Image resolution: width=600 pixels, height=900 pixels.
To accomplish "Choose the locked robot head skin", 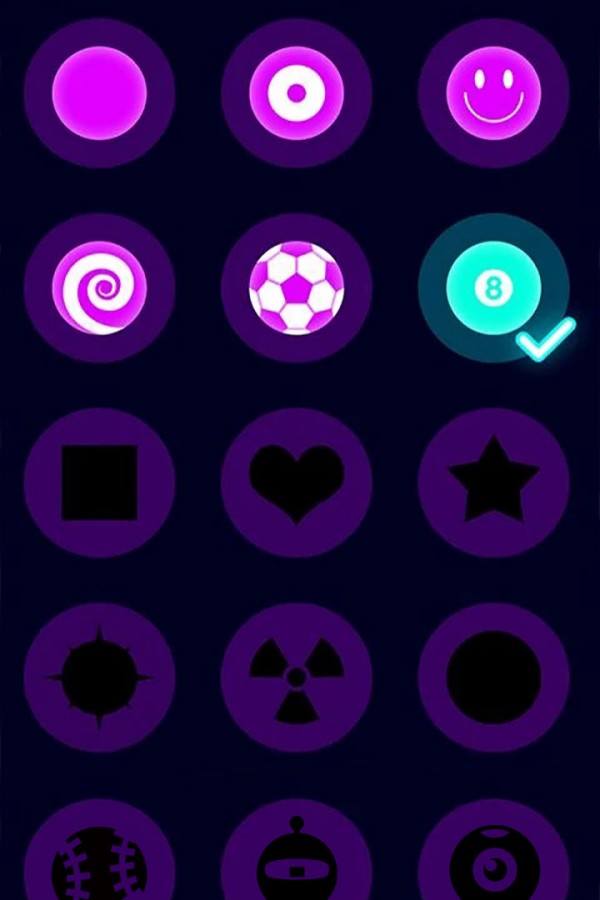I will [296, 862].
